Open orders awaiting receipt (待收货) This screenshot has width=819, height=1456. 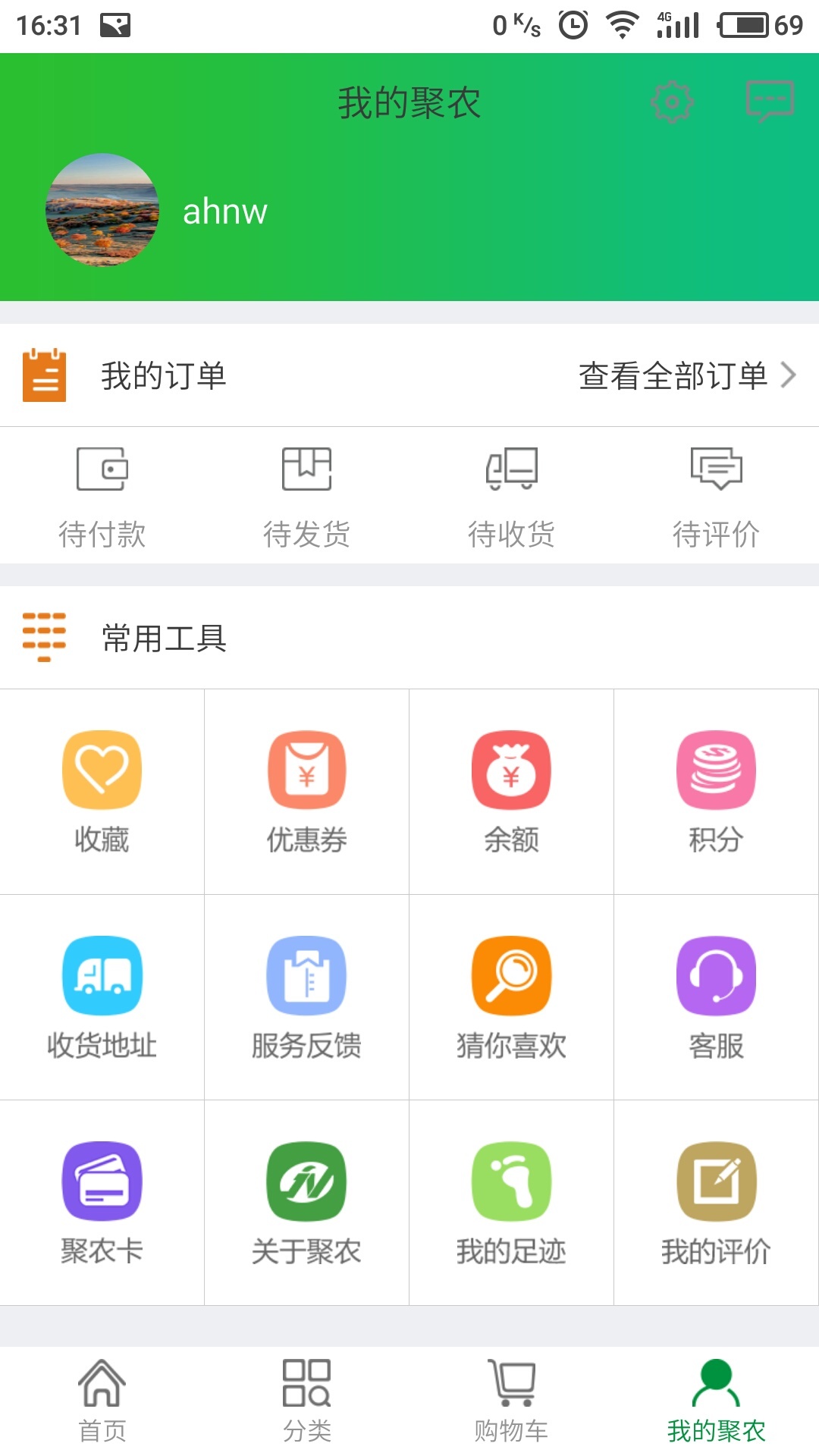[512, 497]
